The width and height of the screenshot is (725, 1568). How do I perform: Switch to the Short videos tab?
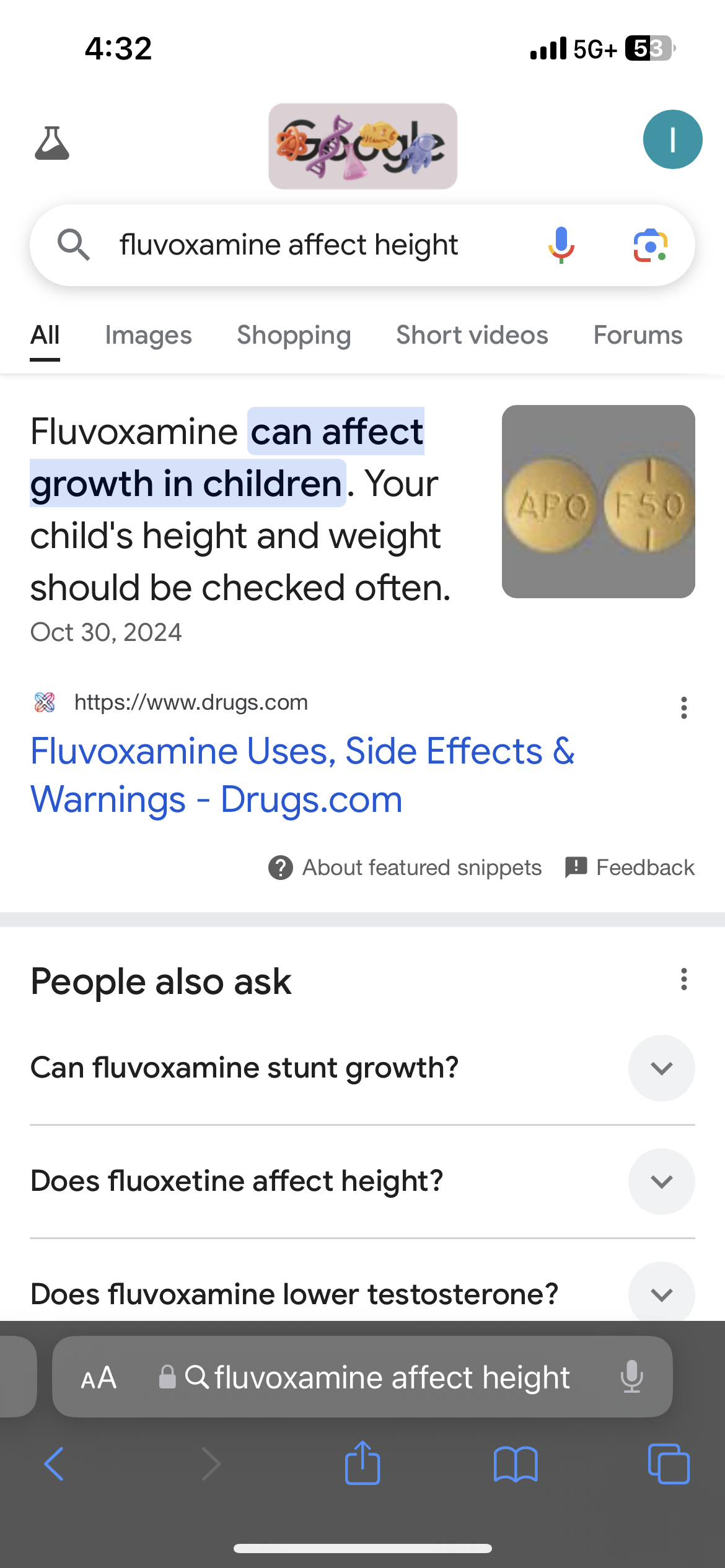(x=472, y=335)
